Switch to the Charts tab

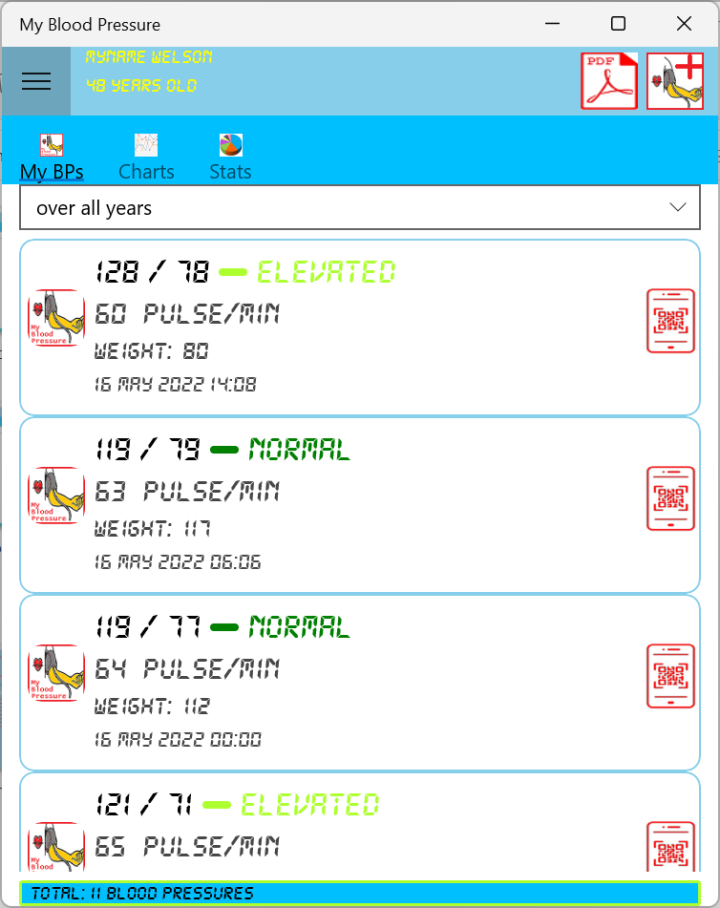(x=146, y=157)
